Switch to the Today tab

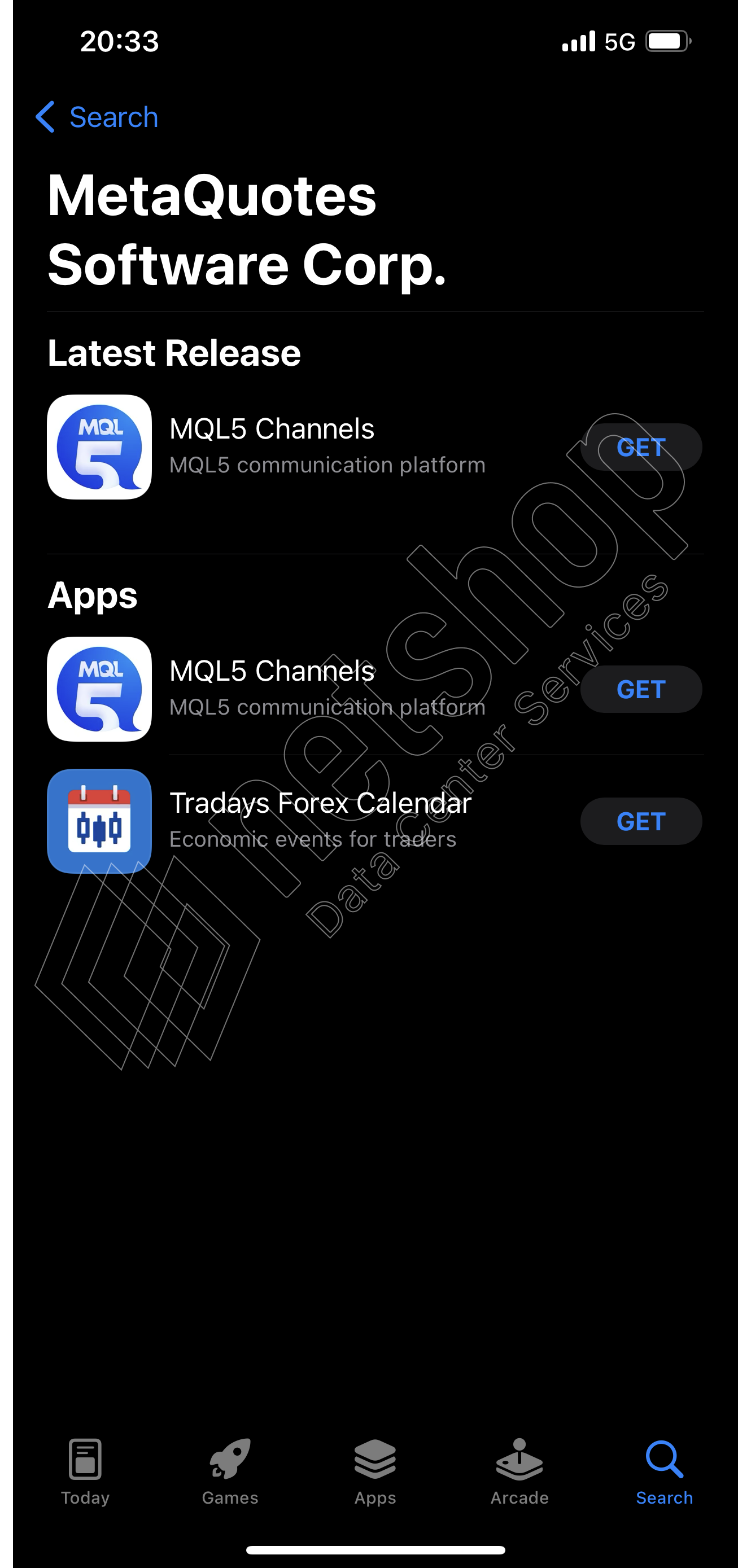pos(85,1471)
